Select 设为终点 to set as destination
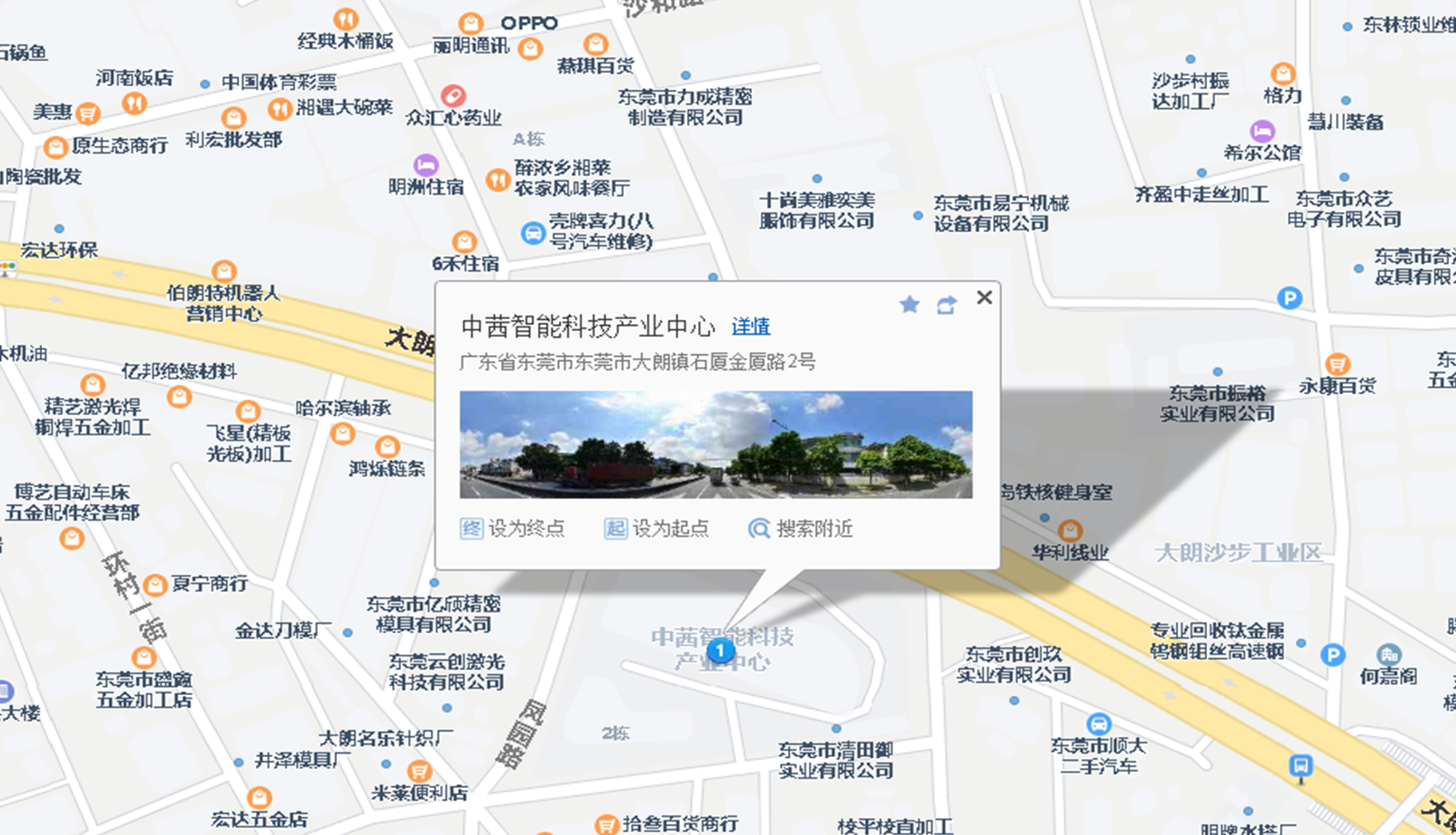The width and height of the screenshot is (1456, 835). click(x=513, y=528)
